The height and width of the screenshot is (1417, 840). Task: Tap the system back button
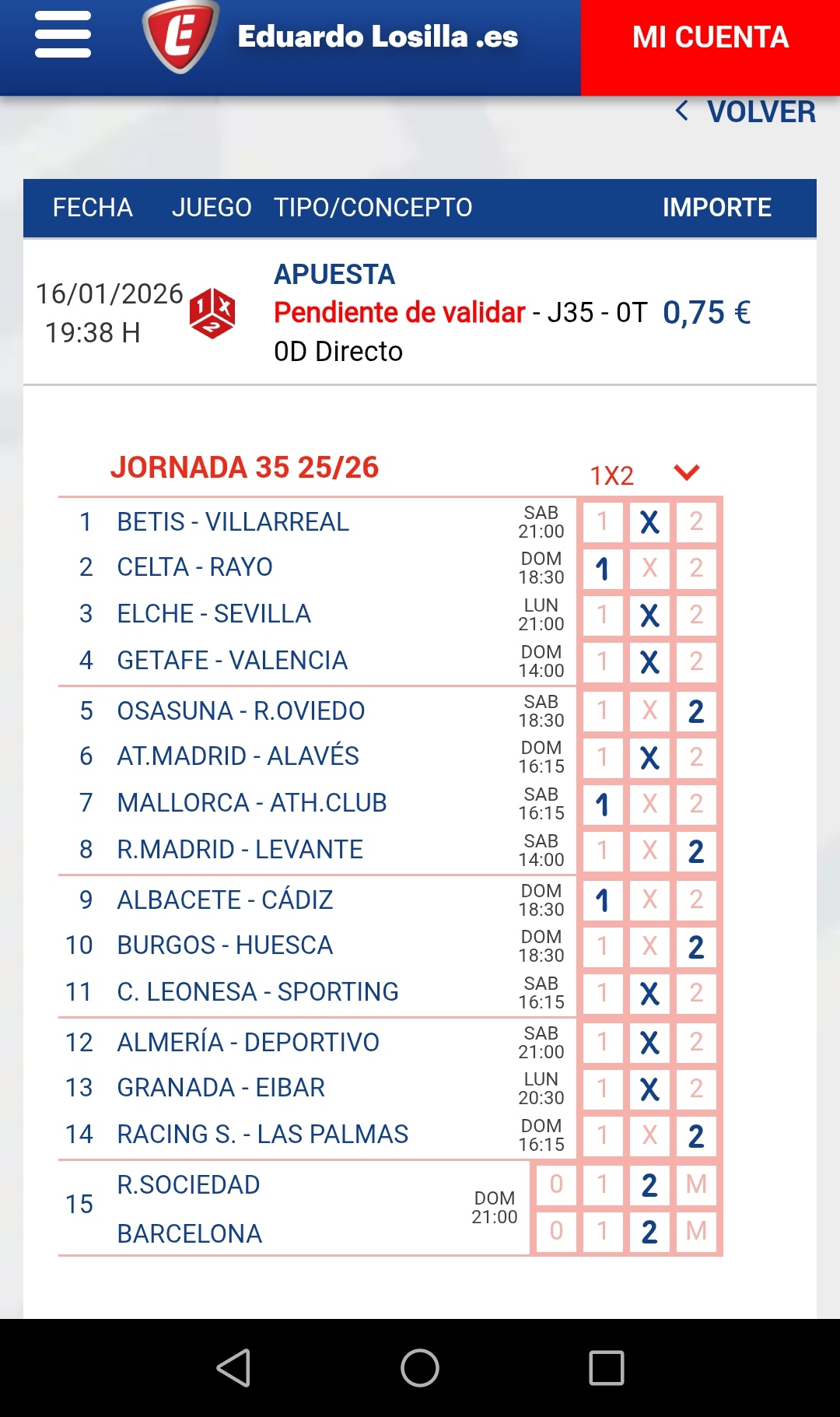(233, 1368)
